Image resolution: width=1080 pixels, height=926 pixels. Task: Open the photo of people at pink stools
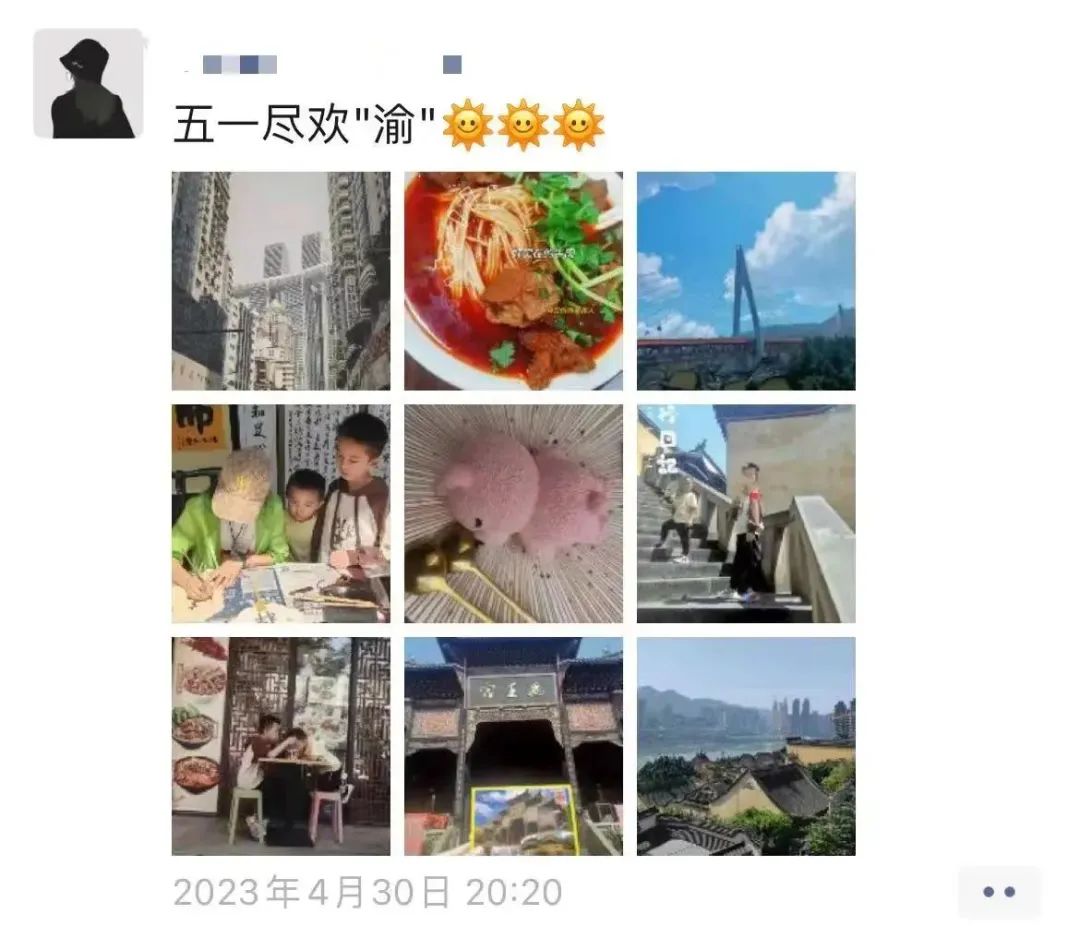pyautogui.click(x=281, y=746)
